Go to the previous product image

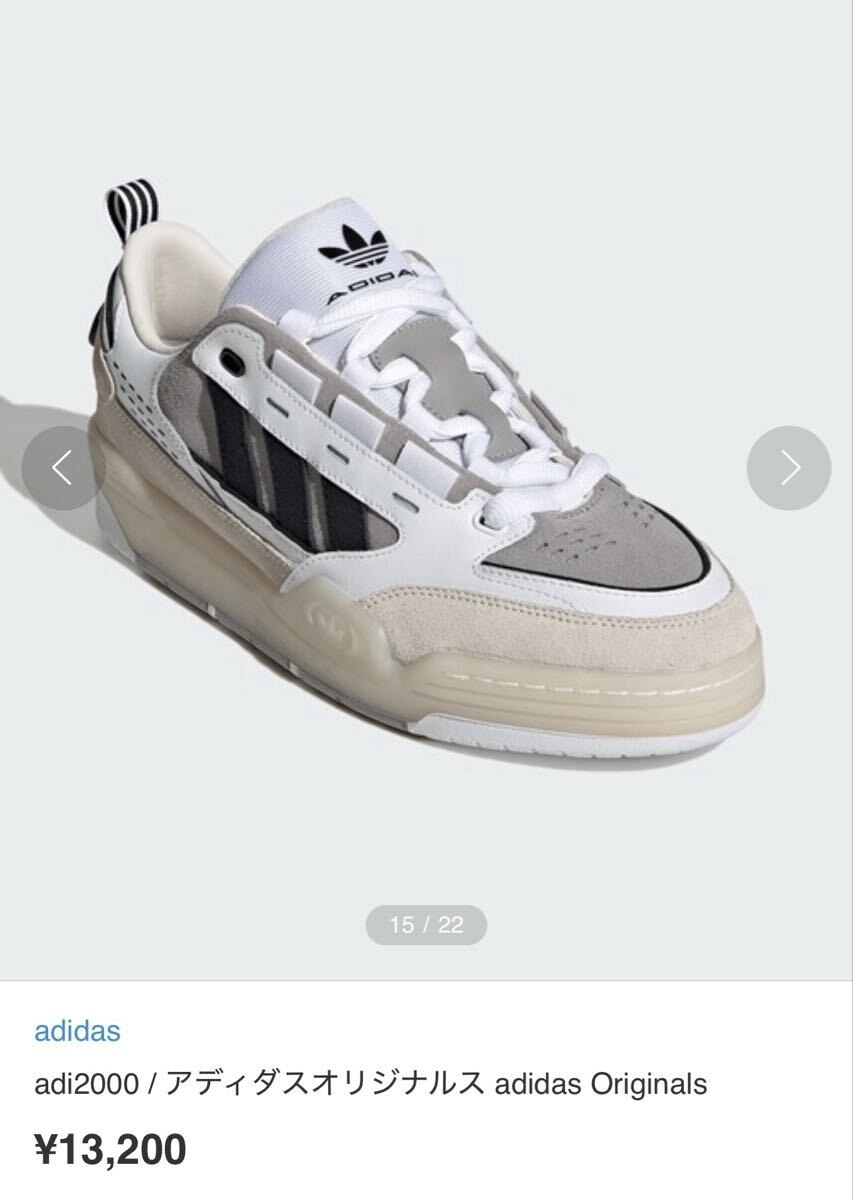pos(63,468)
